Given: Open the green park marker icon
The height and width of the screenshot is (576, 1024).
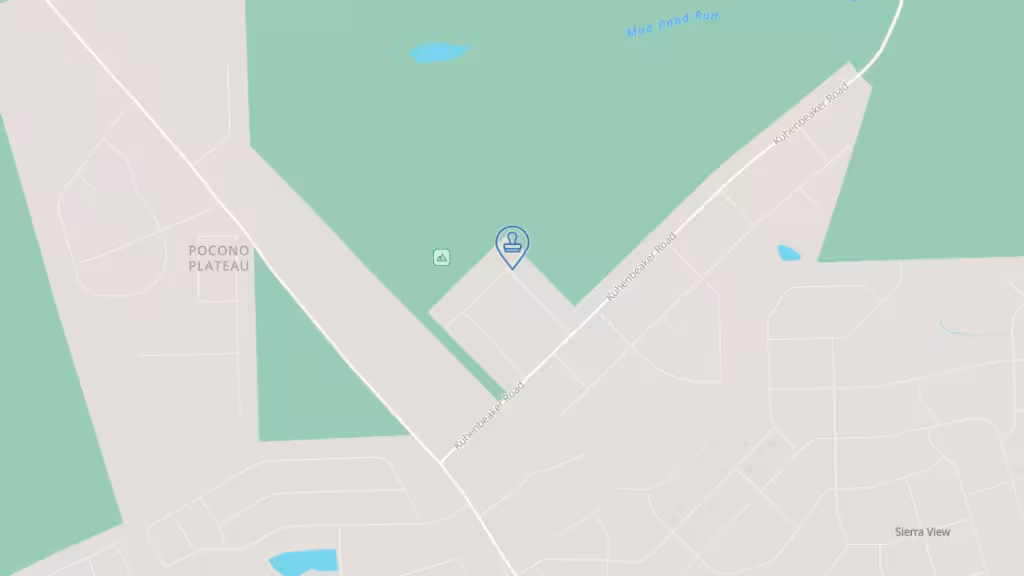Looking at the screenshot, I should pyautogui.click(x=441, y=257).
